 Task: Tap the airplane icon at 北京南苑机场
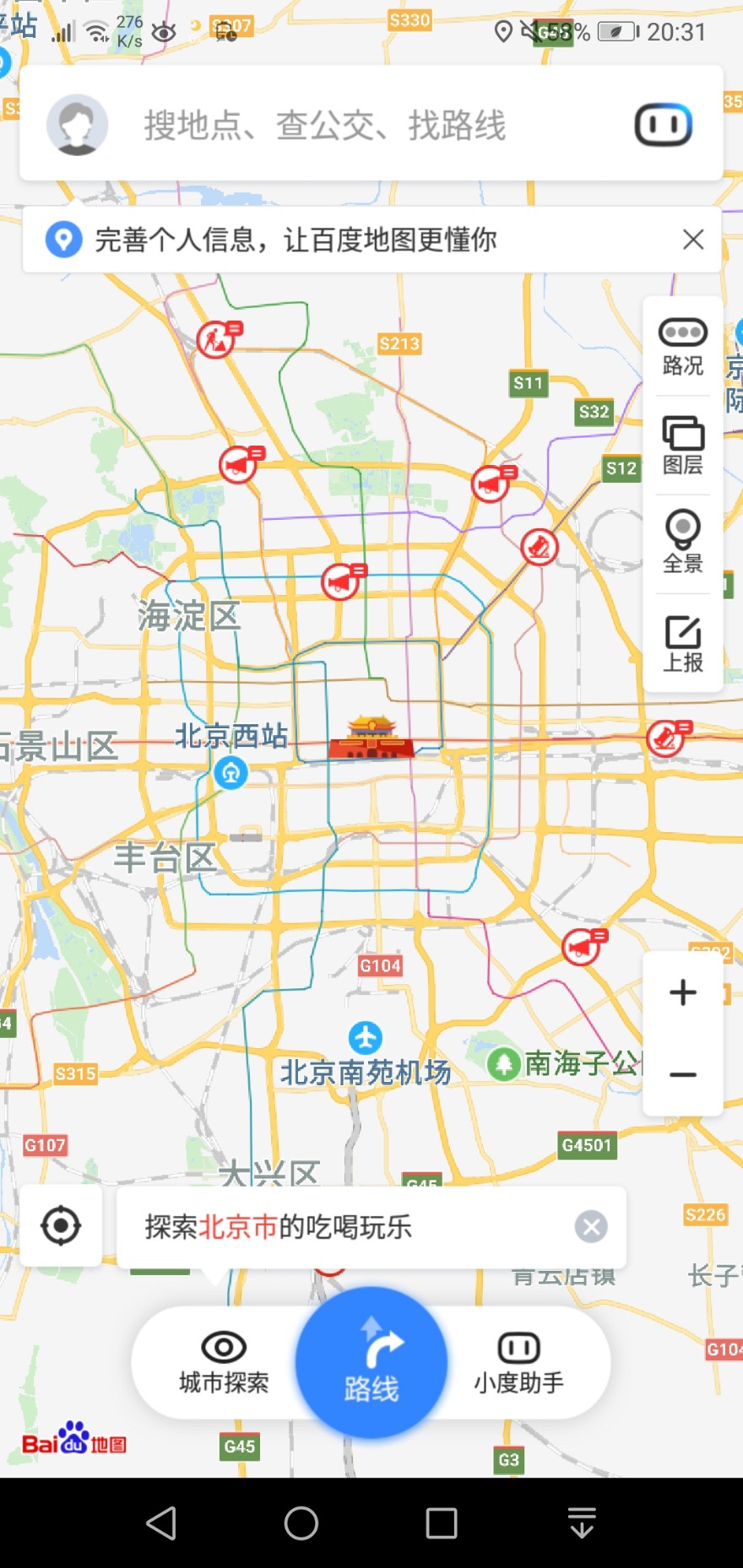coord(365,1039)
